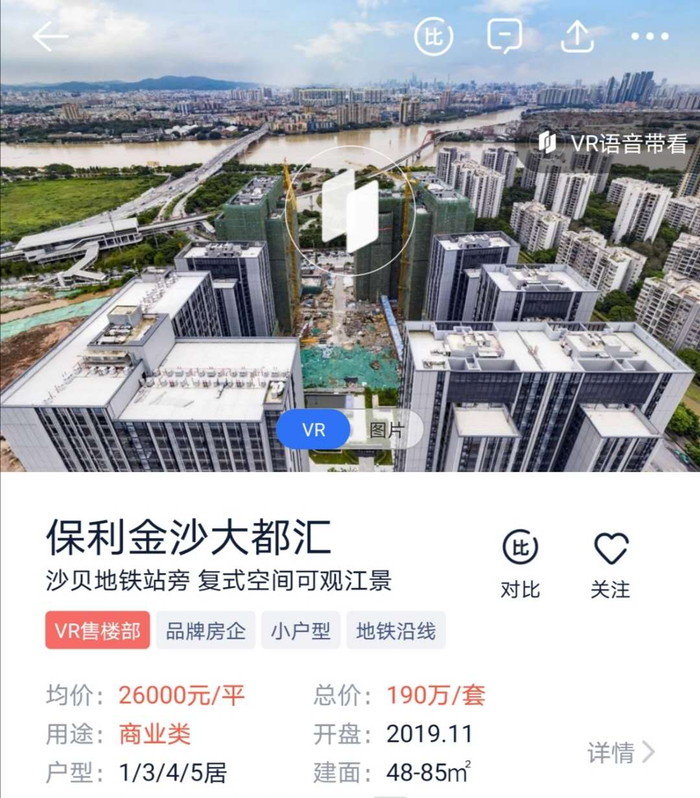Launch the VR panorama viewer

pos(349,210)
